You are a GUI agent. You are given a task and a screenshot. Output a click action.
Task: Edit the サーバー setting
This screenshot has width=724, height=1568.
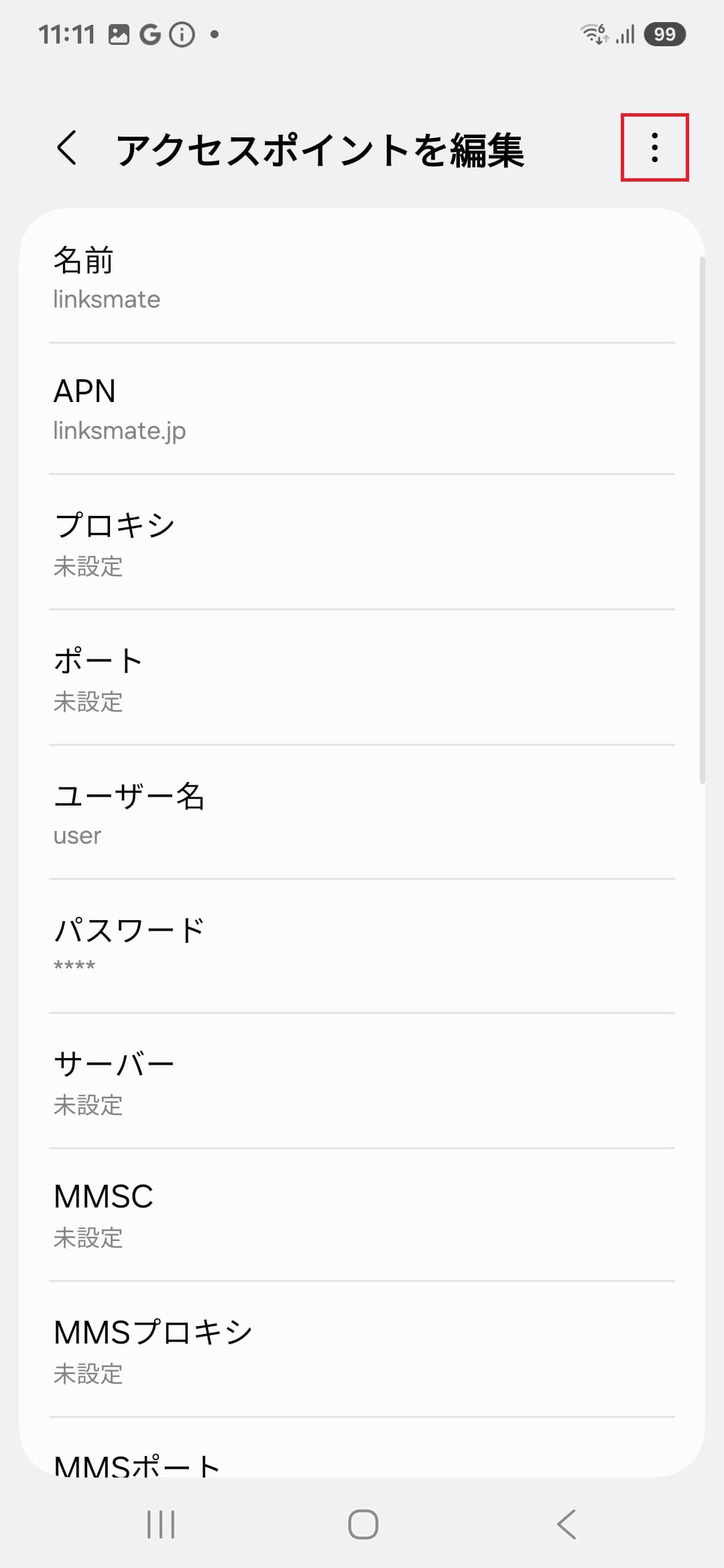pyautogui.click(x=362, y=1081)
